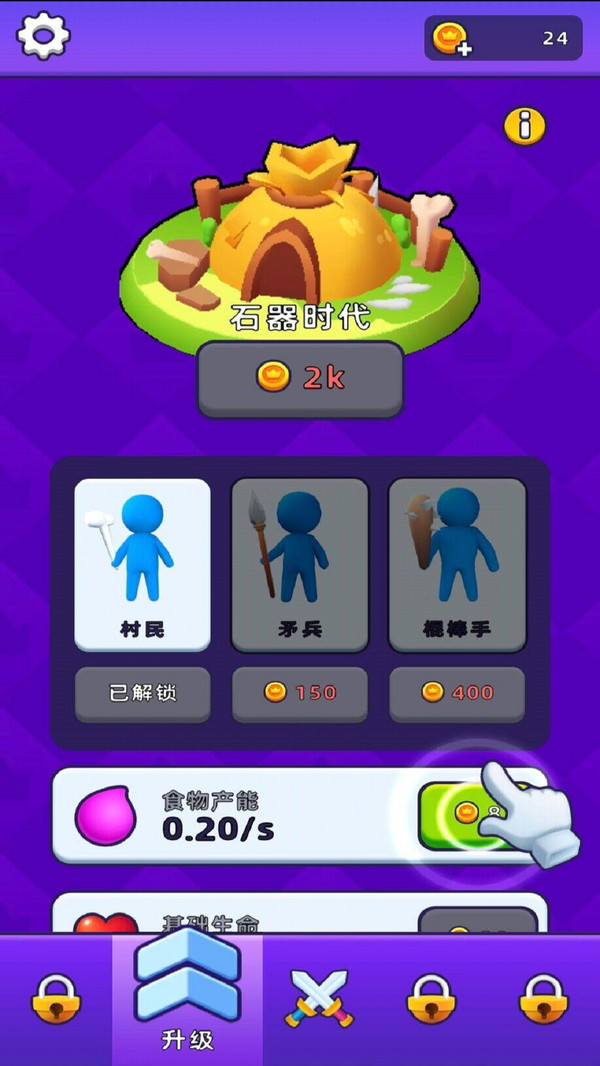Tap the last locked tab

pos(544,998)
